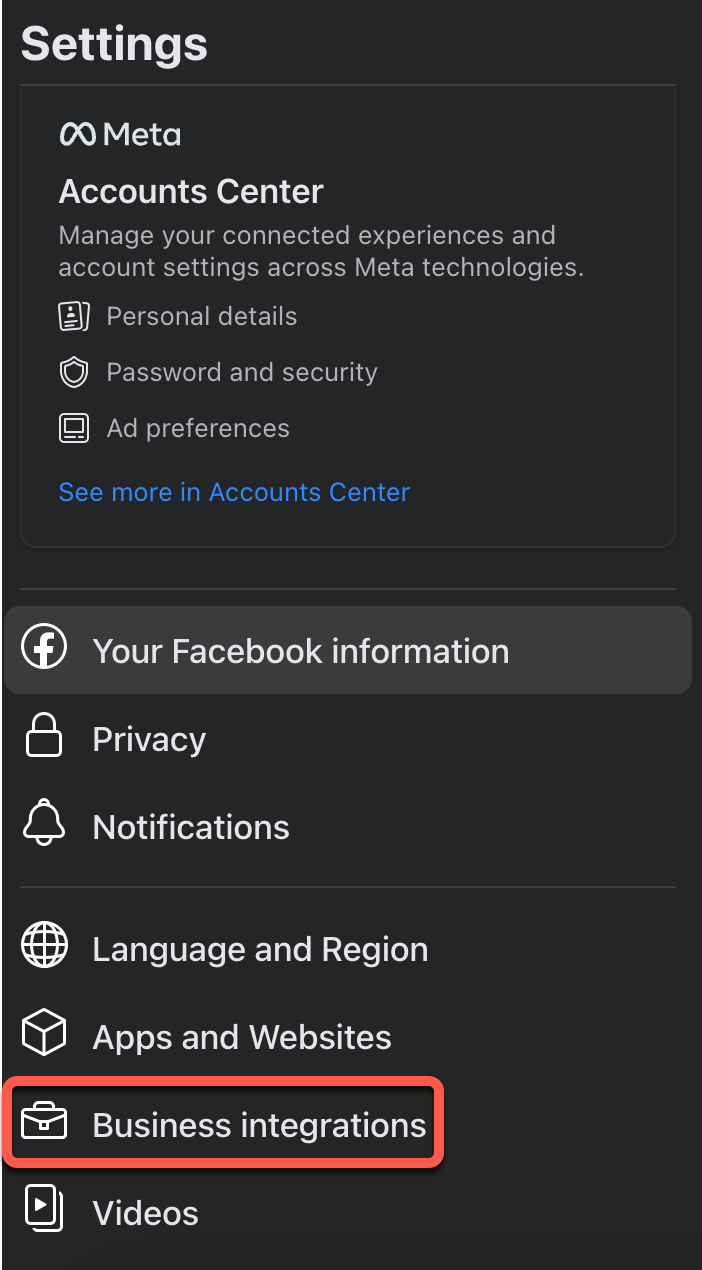The width and height of the screenshot is (702, 1270).
Task: Open Password and security
Action: 241,373
